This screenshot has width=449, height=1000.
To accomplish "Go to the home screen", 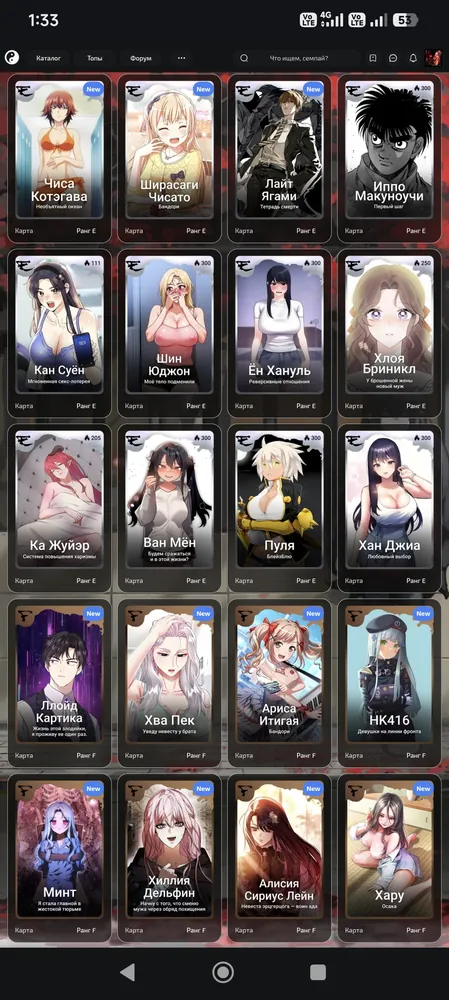I will click(223, 972).
